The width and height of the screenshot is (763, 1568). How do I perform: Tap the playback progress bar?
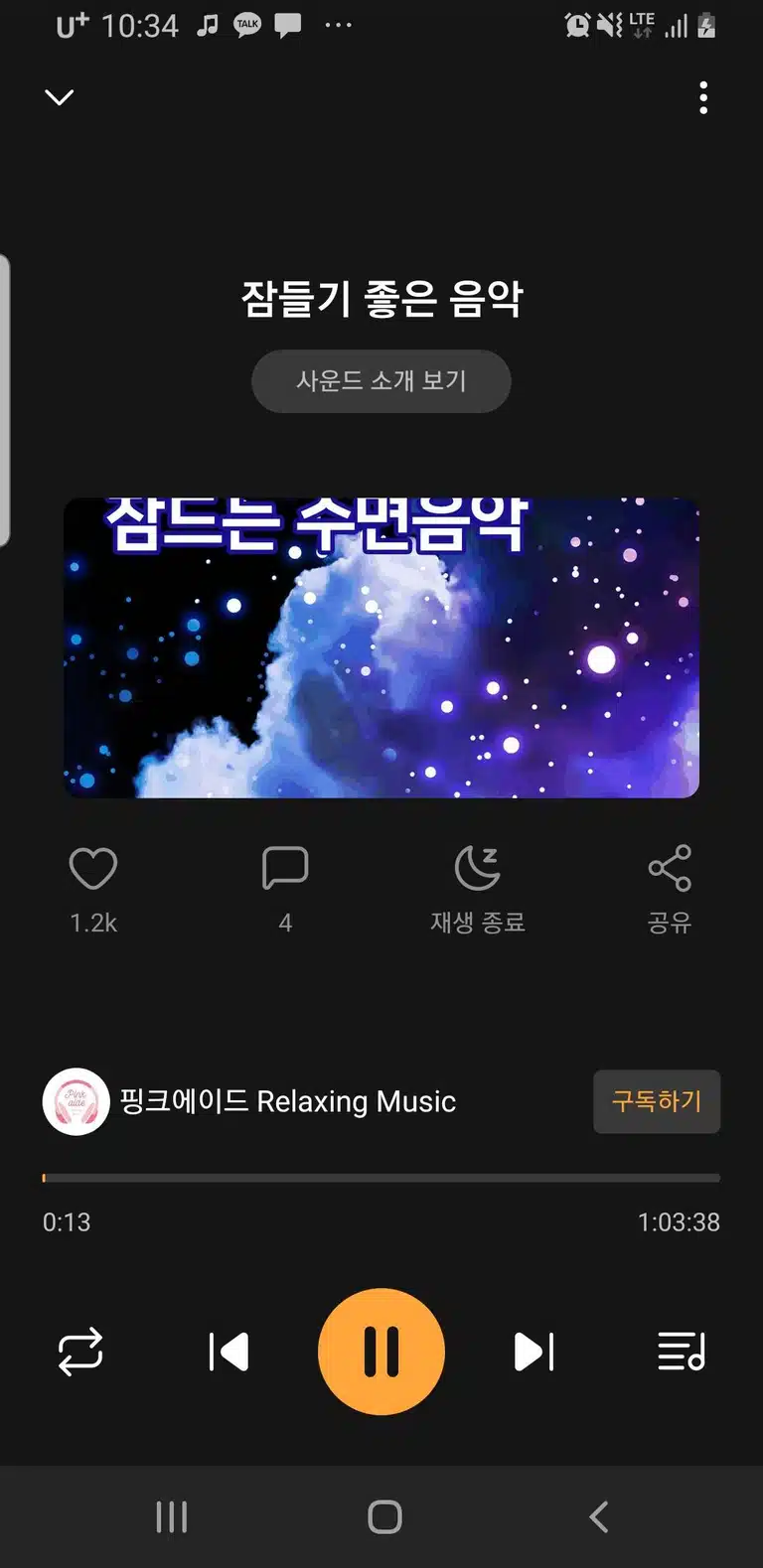click(x=381, y=1178)
